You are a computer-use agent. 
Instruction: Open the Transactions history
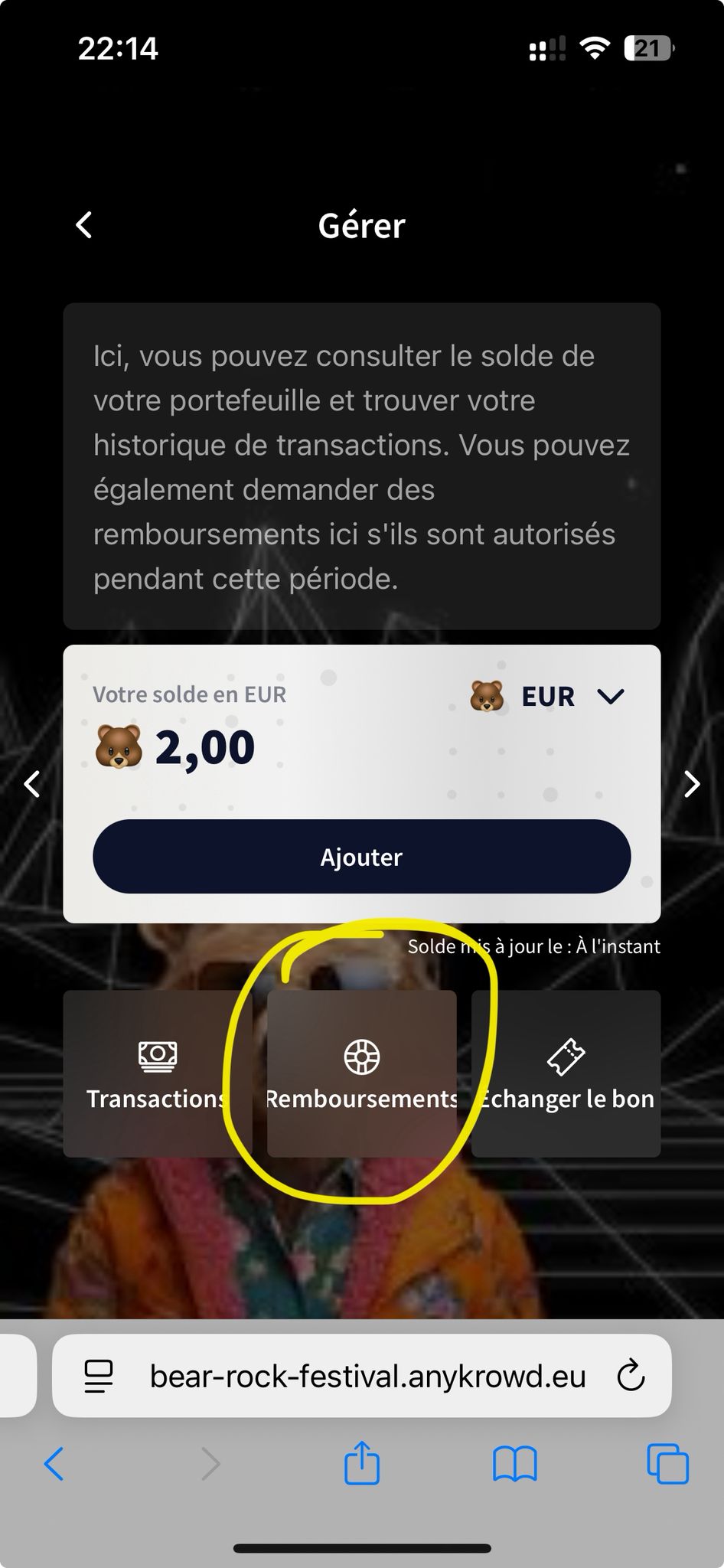tap(158, 1073)
